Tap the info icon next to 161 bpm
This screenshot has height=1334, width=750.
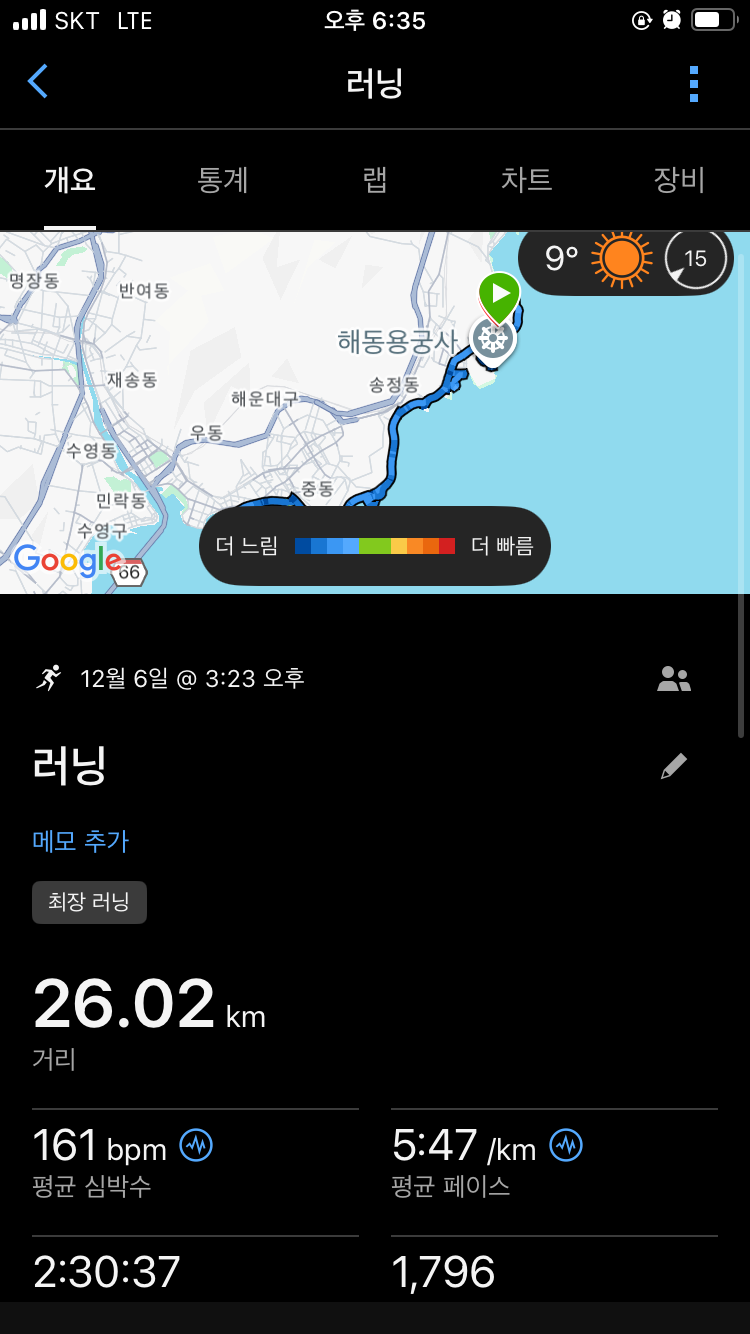click(196, 1145)
